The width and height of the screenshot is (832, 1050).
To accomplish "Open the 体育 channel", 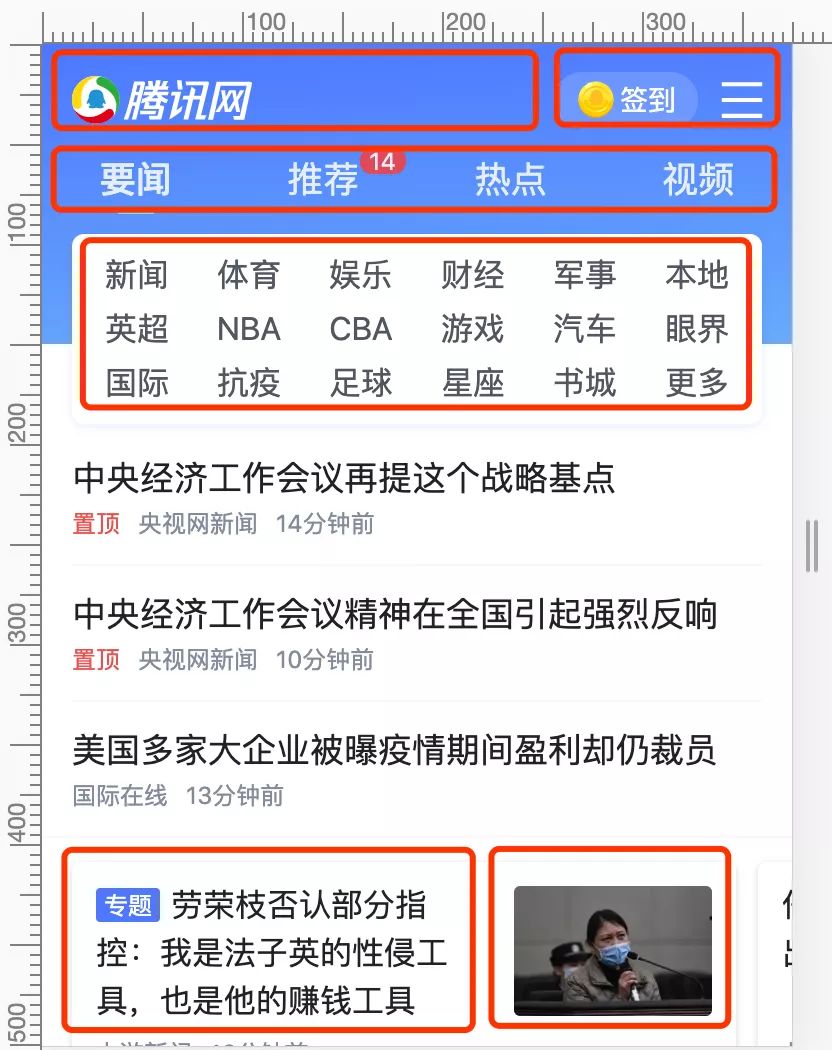I will (249, 275).
